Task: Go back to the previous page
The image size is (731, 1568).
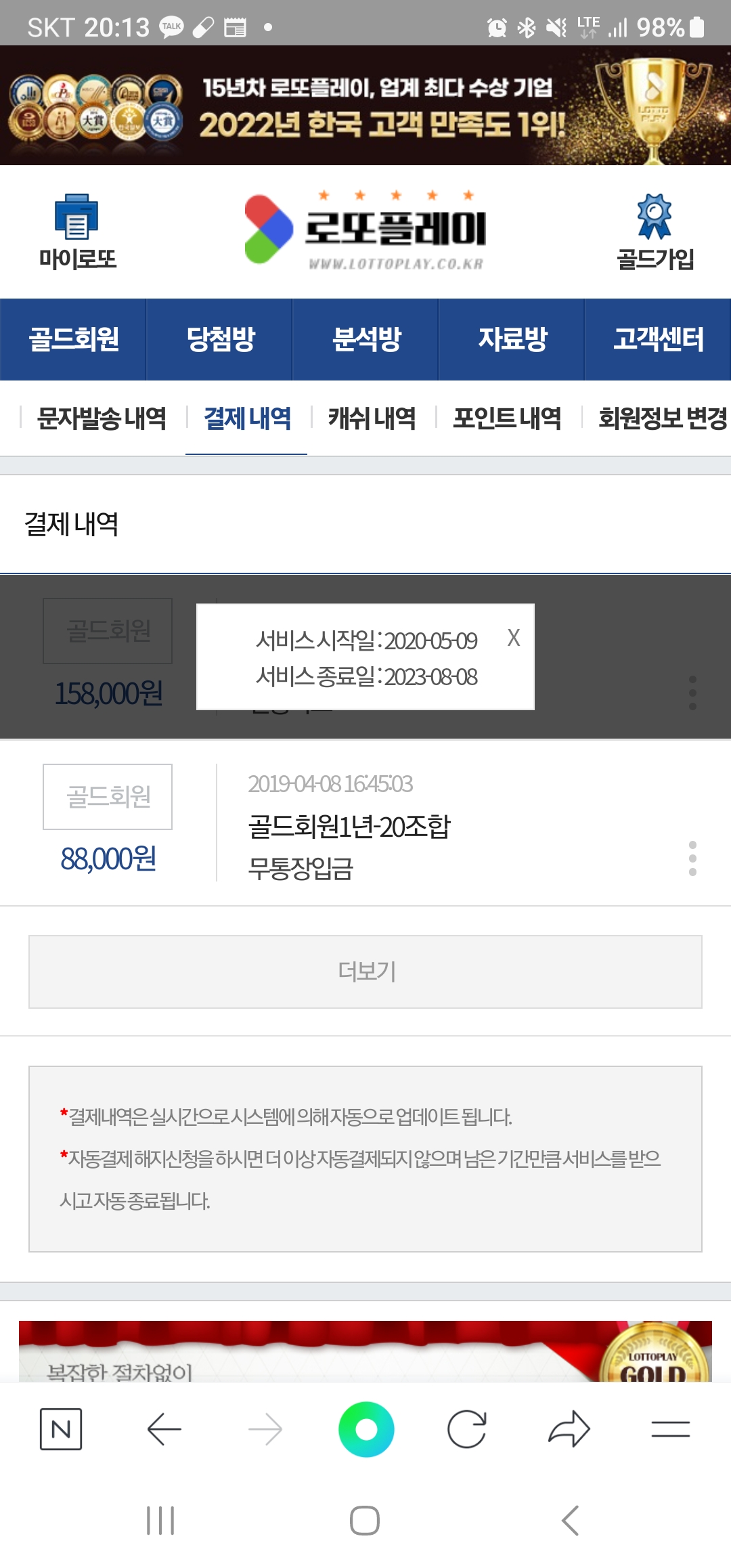Action: coord(164,1429)
